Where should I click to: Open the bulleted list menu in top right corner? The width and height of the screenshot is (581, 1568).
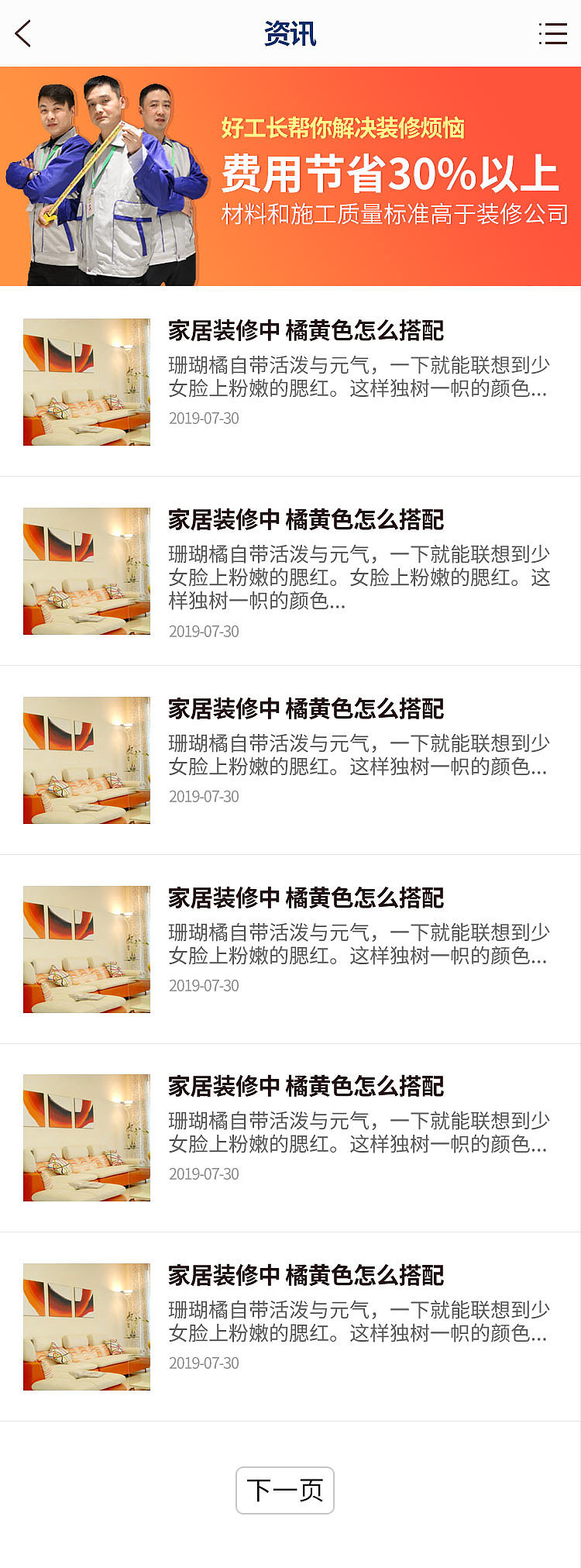point(553,34)
